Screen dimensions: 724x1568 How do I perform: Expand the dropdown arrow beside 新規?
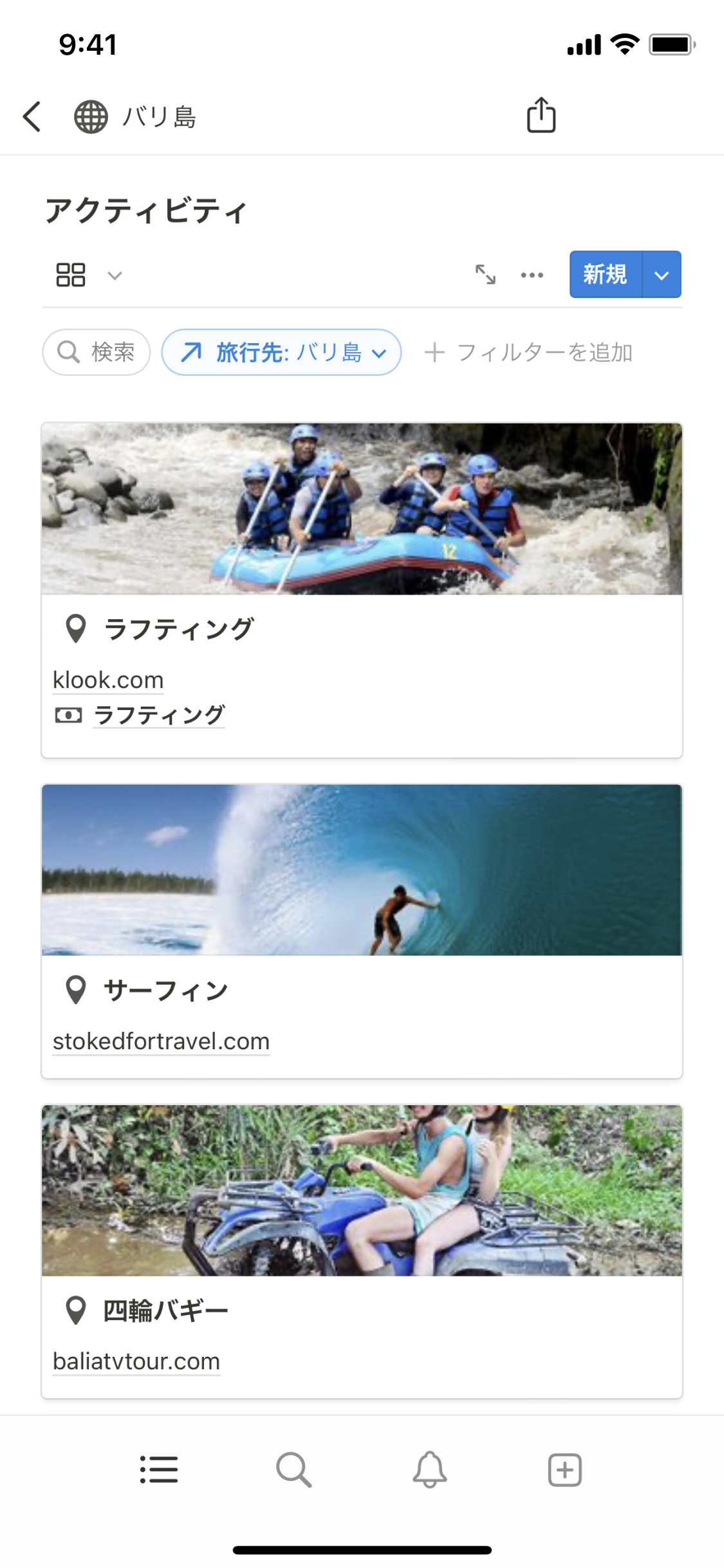coord(662,275)
